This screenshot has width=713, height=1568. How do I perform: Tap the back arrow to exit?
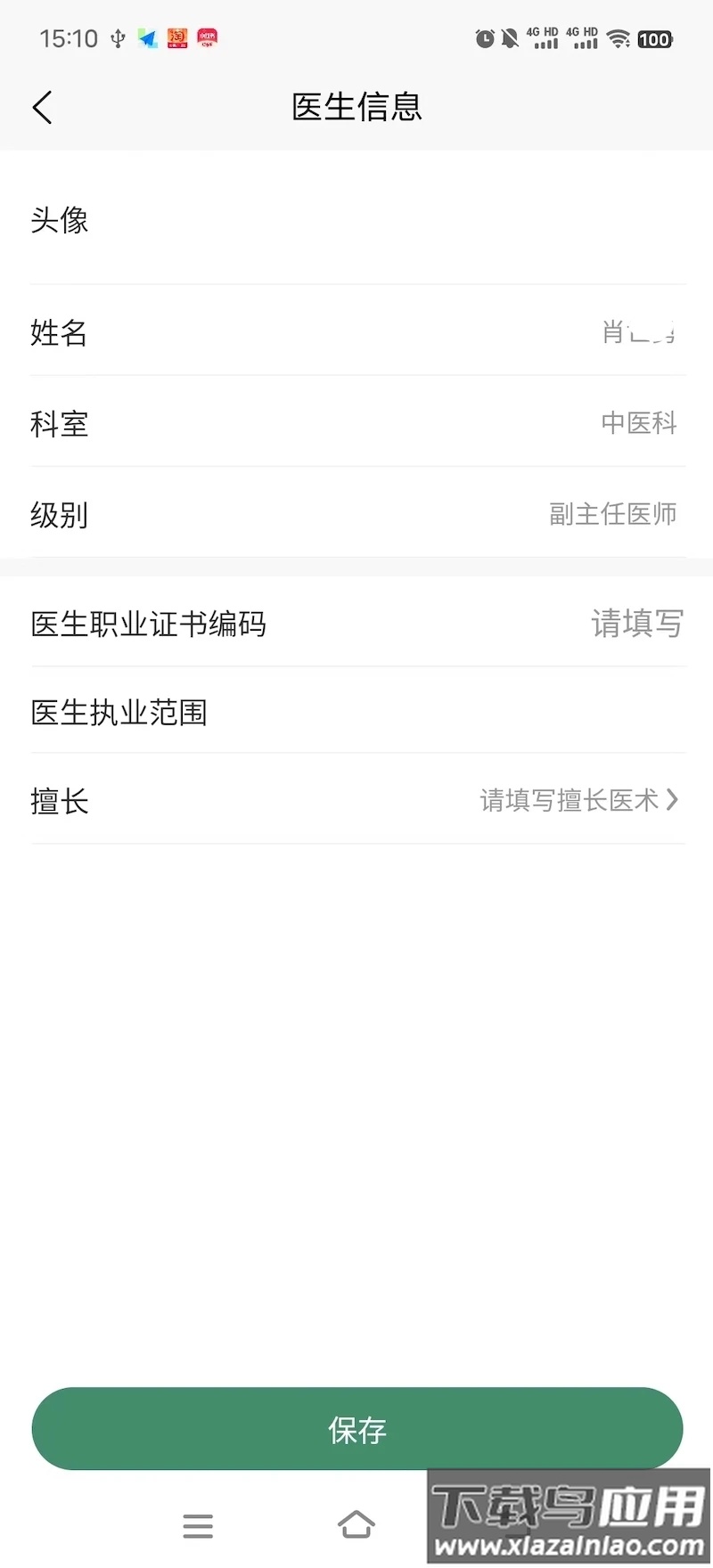pos(42,106)
